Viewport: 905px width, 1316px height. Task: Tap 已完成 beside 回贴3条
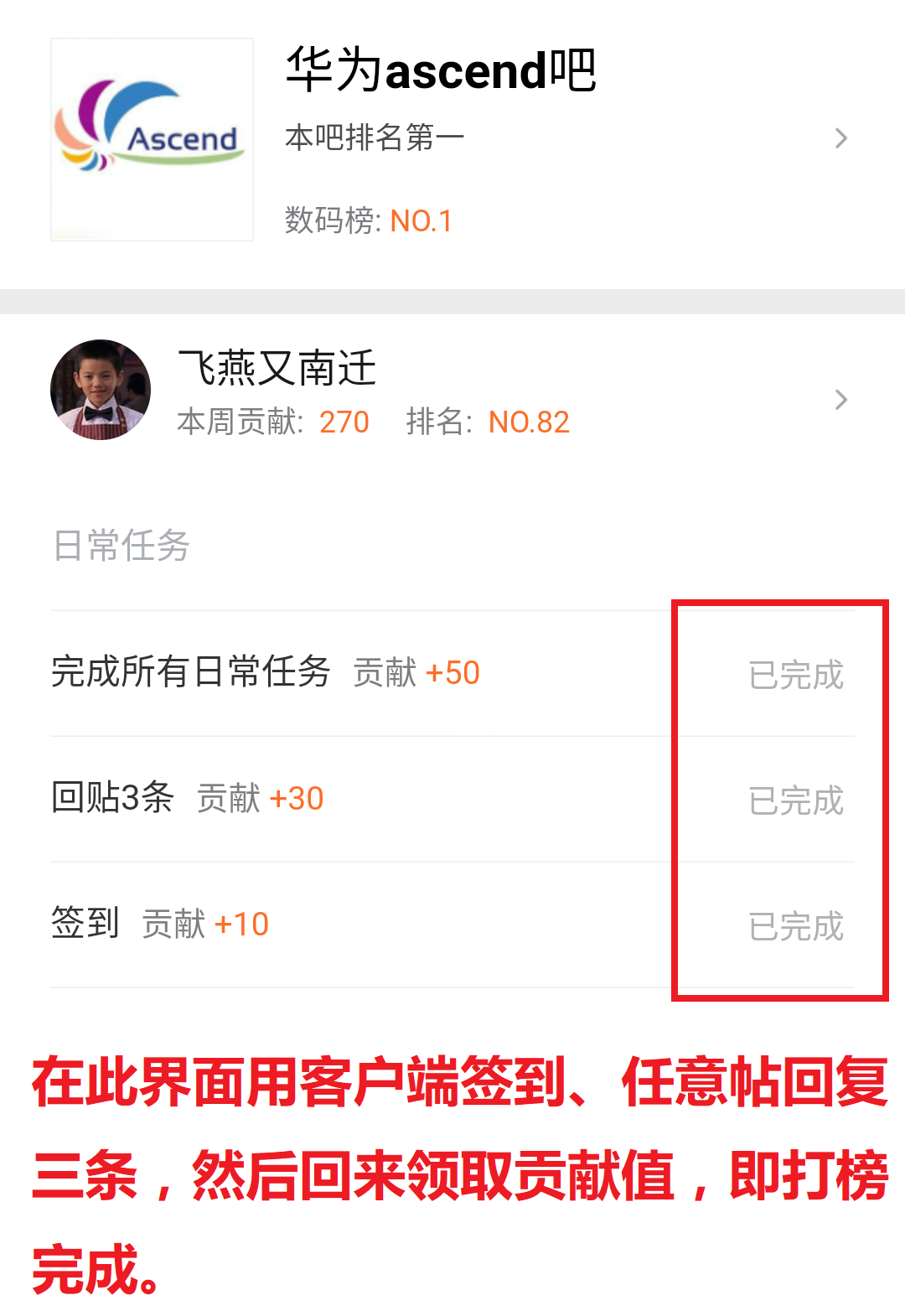(795, 800)
